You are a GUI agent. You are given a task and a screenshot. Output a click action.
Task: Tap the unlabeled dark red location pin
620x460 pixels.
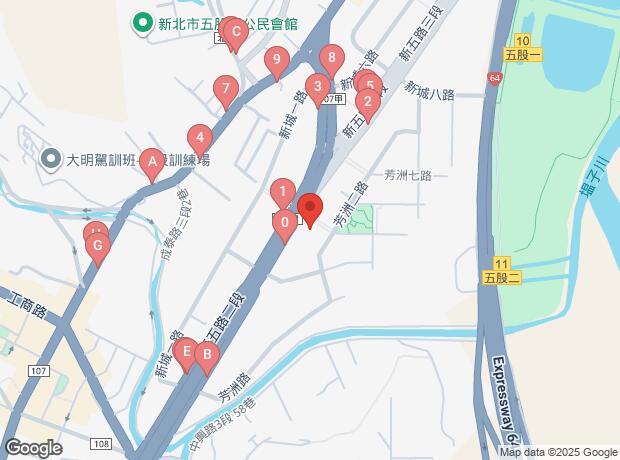(x=310, y=208)
